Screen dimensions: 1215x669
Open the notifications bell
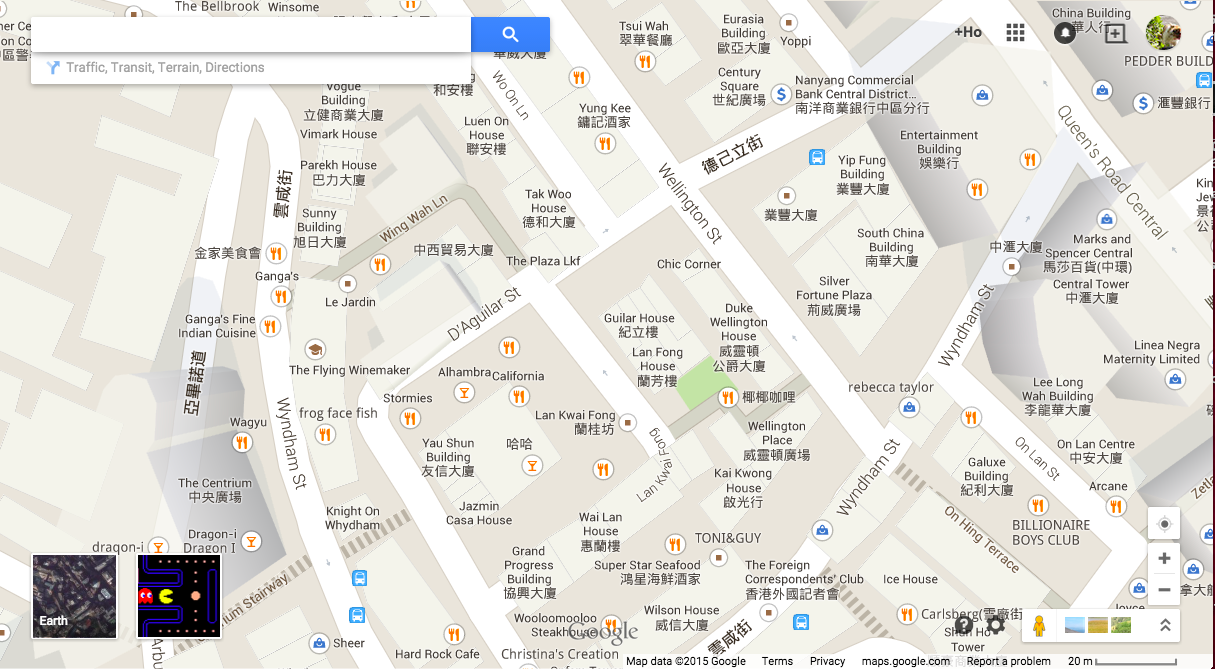1065,32
